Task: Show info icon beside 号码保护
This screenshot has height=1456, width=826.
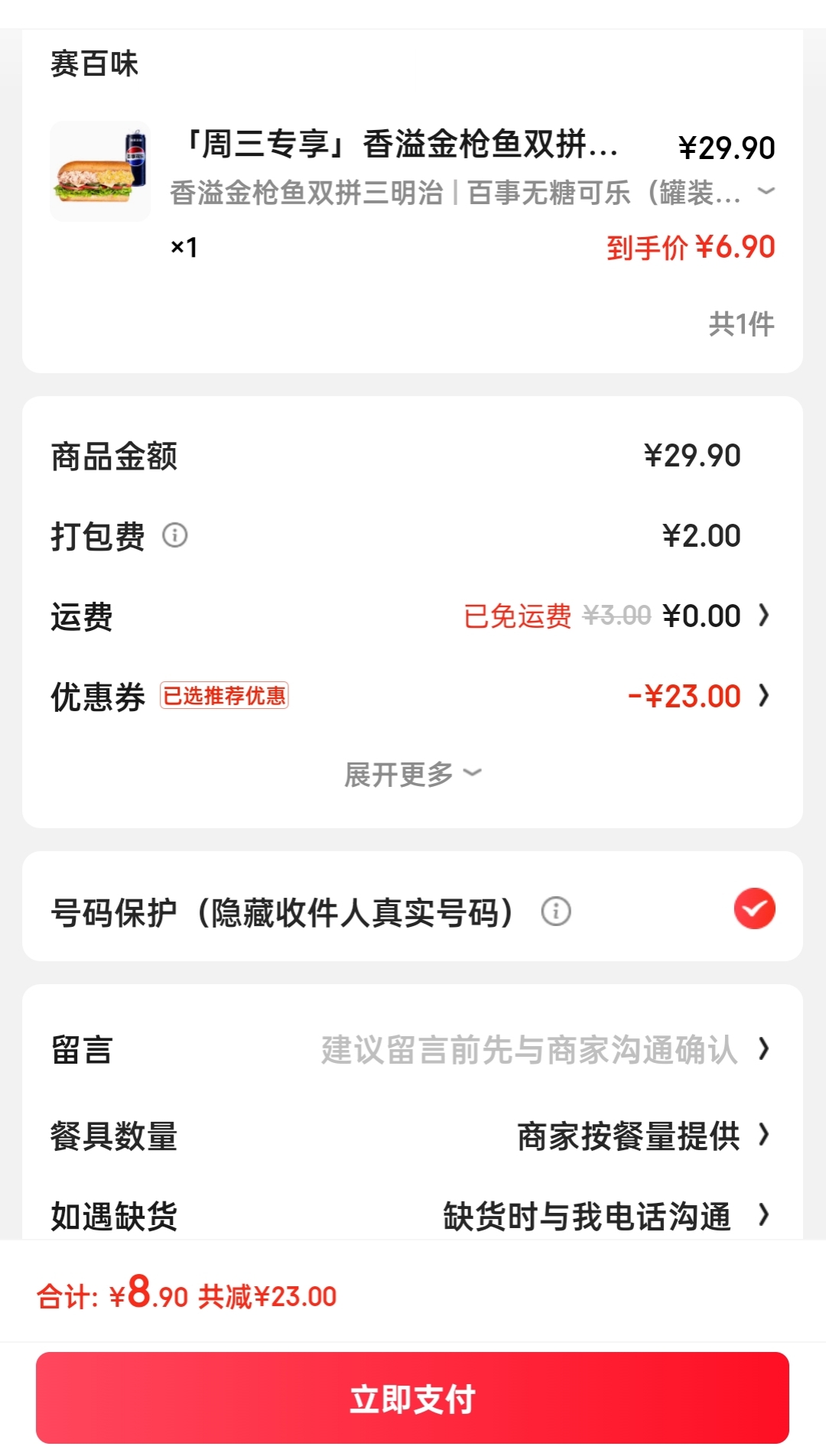Action: (556, 912)
